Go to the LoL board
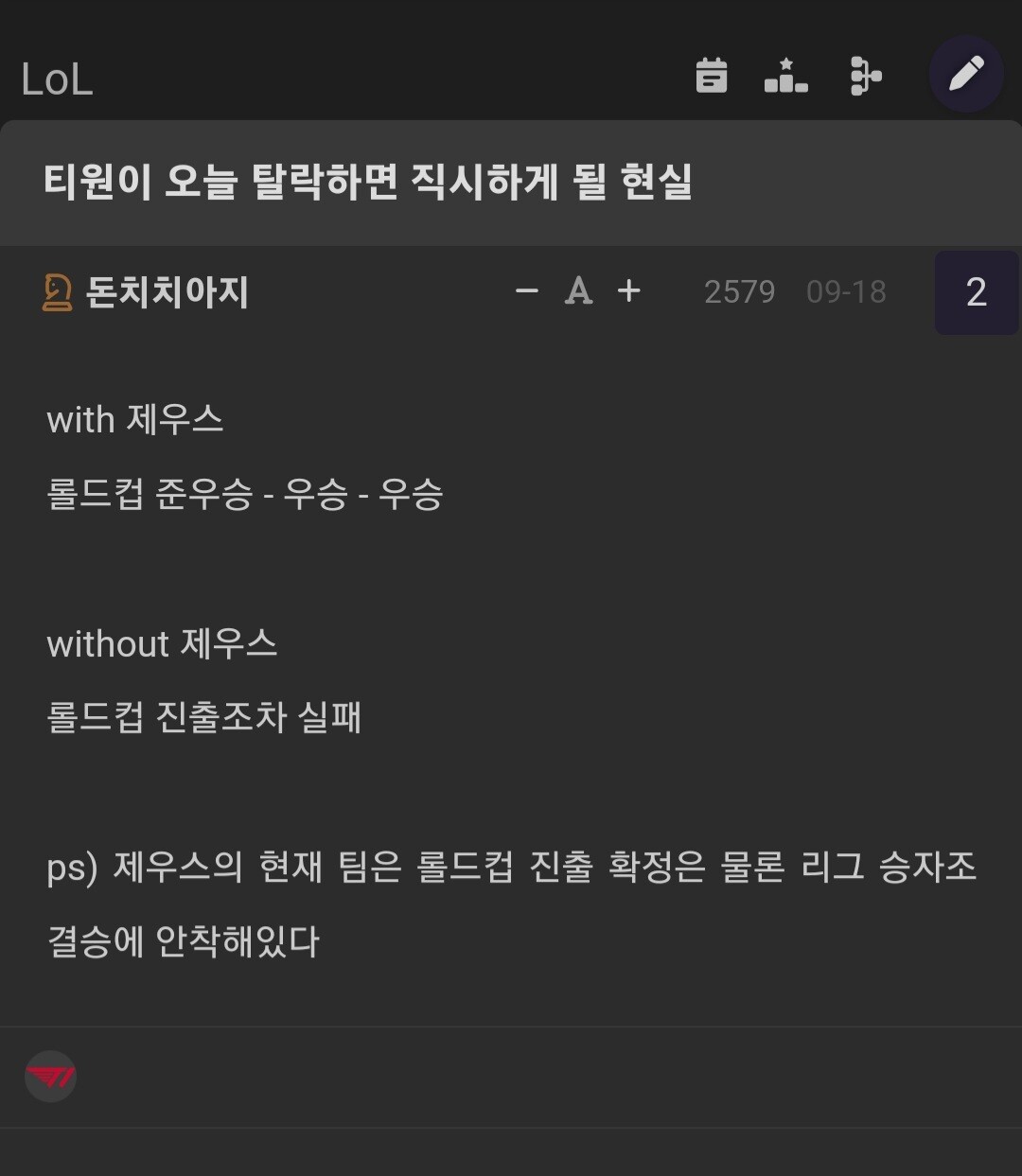 click(x=58, y=80)
